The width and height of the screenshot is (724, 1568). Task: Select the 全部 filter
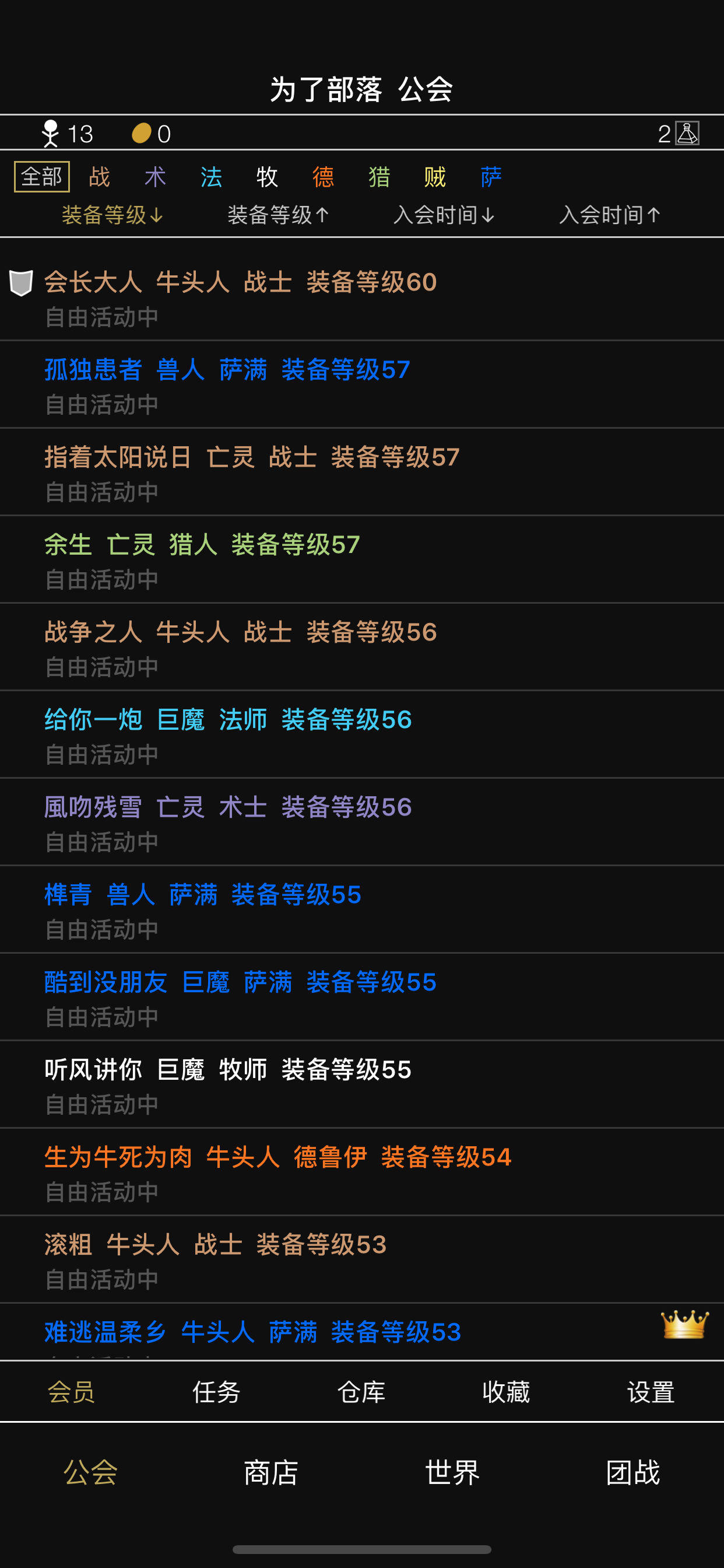[42, 177]
